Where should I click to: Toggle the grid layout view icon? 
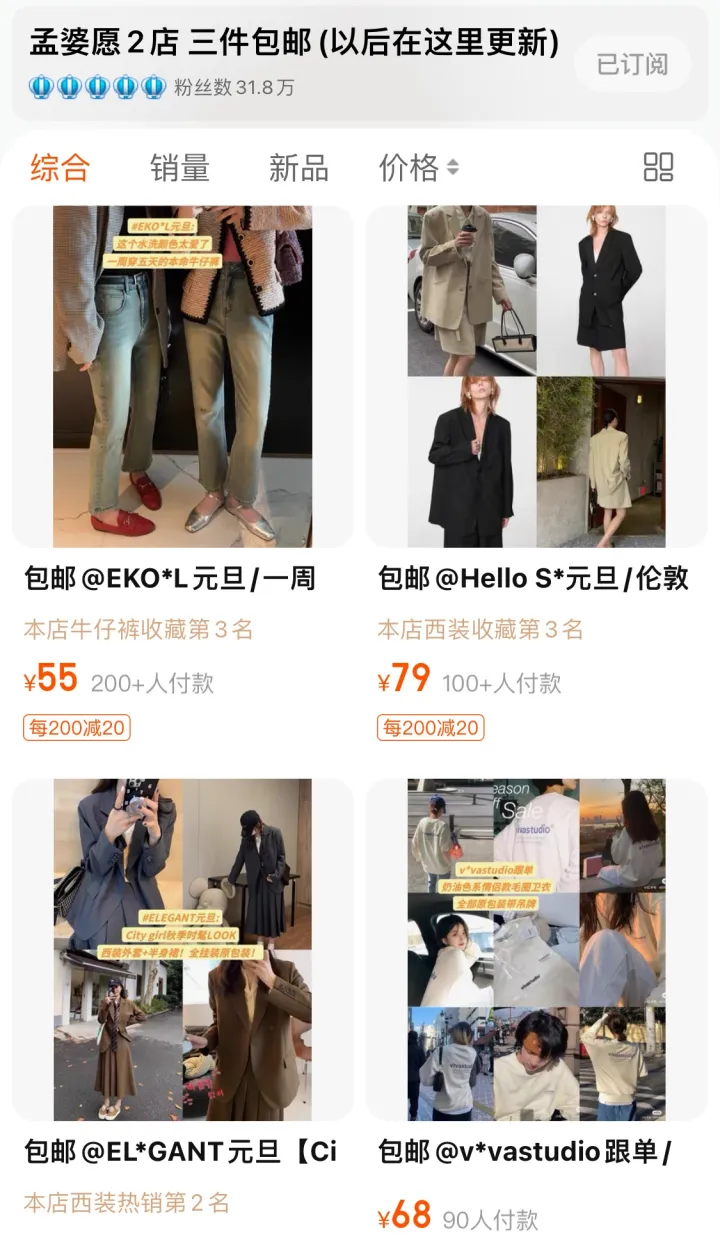pyautogui.click(x=658, y=167)
